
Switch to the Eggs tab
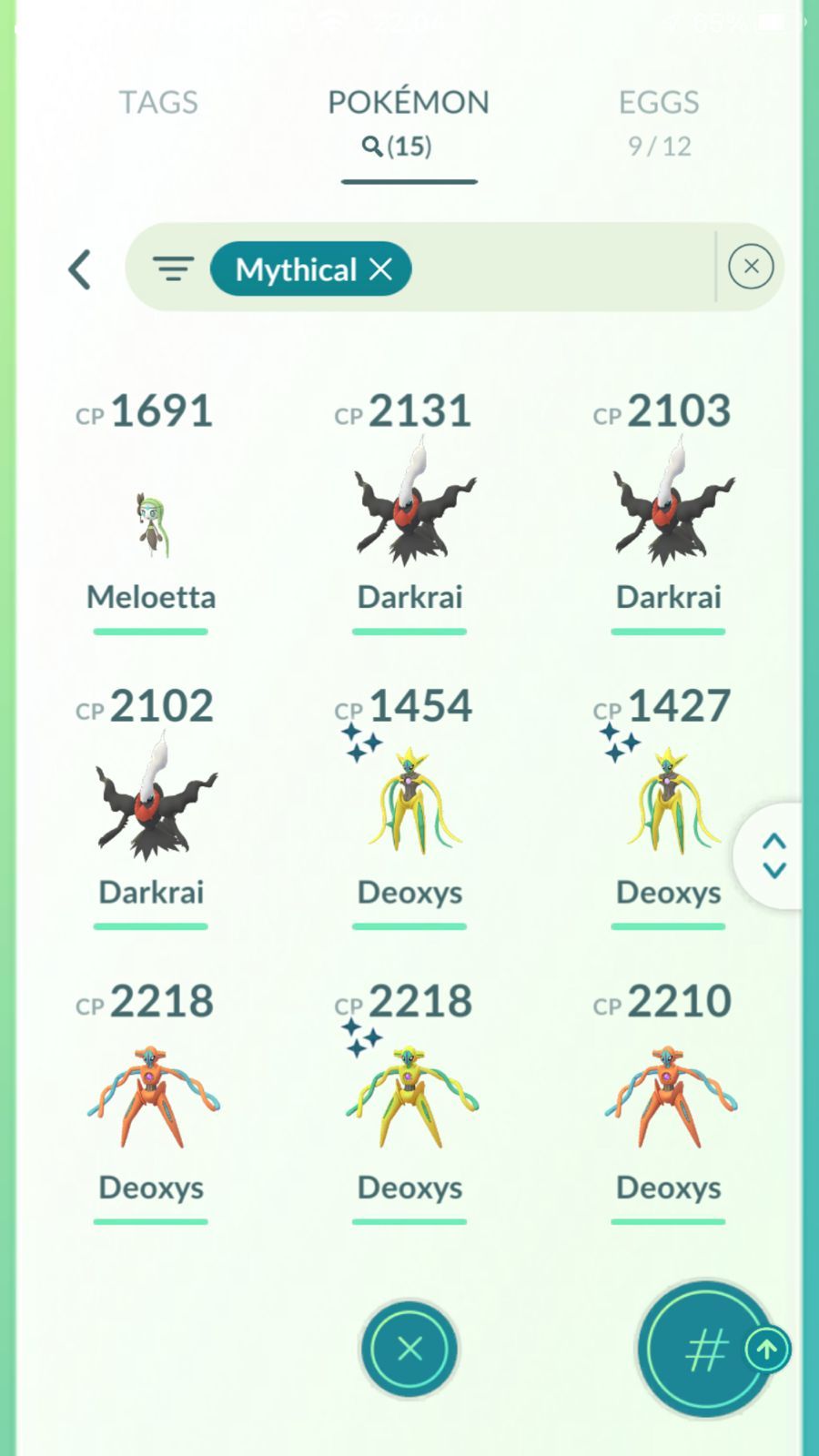[x=659, y=122]
